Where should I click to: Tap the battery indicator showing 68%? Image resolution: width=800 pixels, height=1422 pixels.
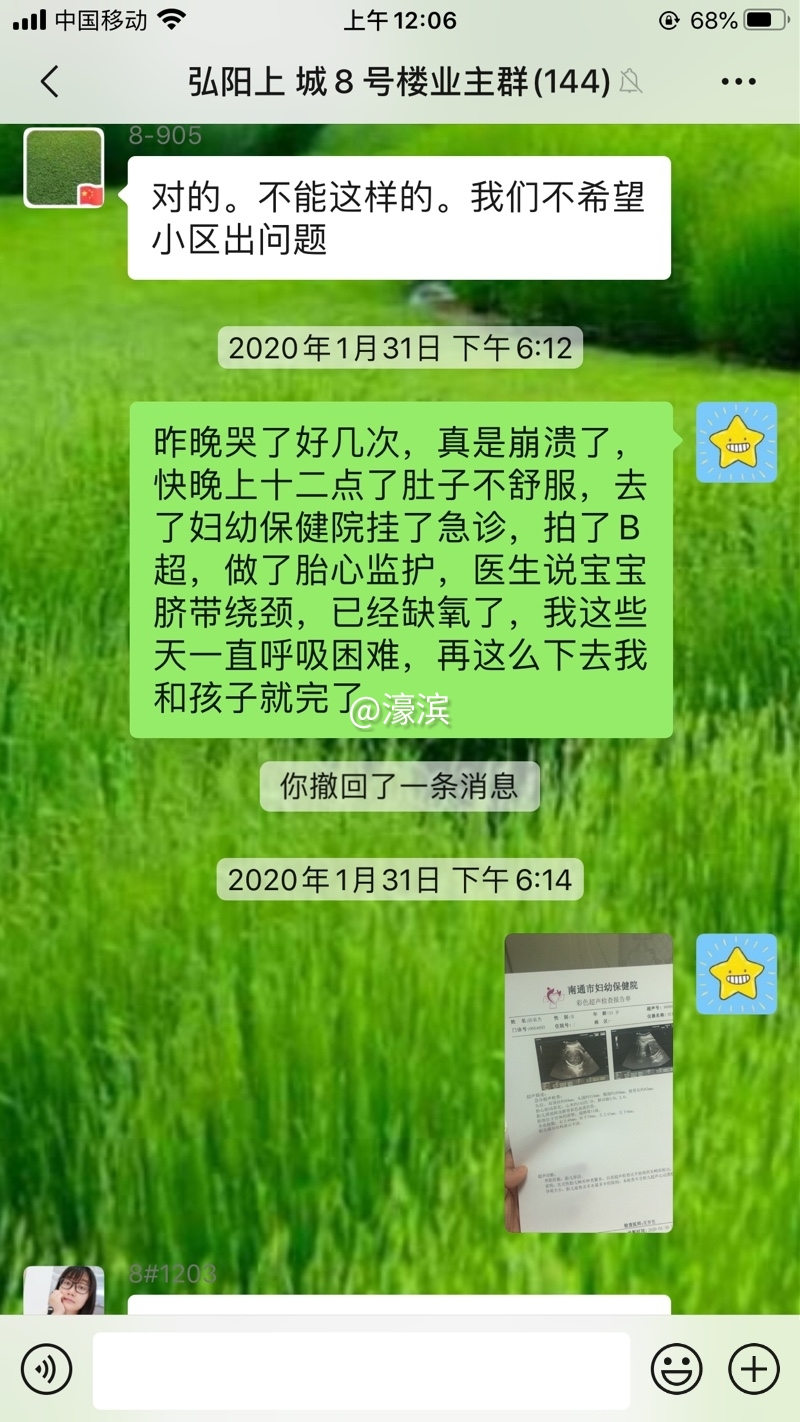pos(716,18)
